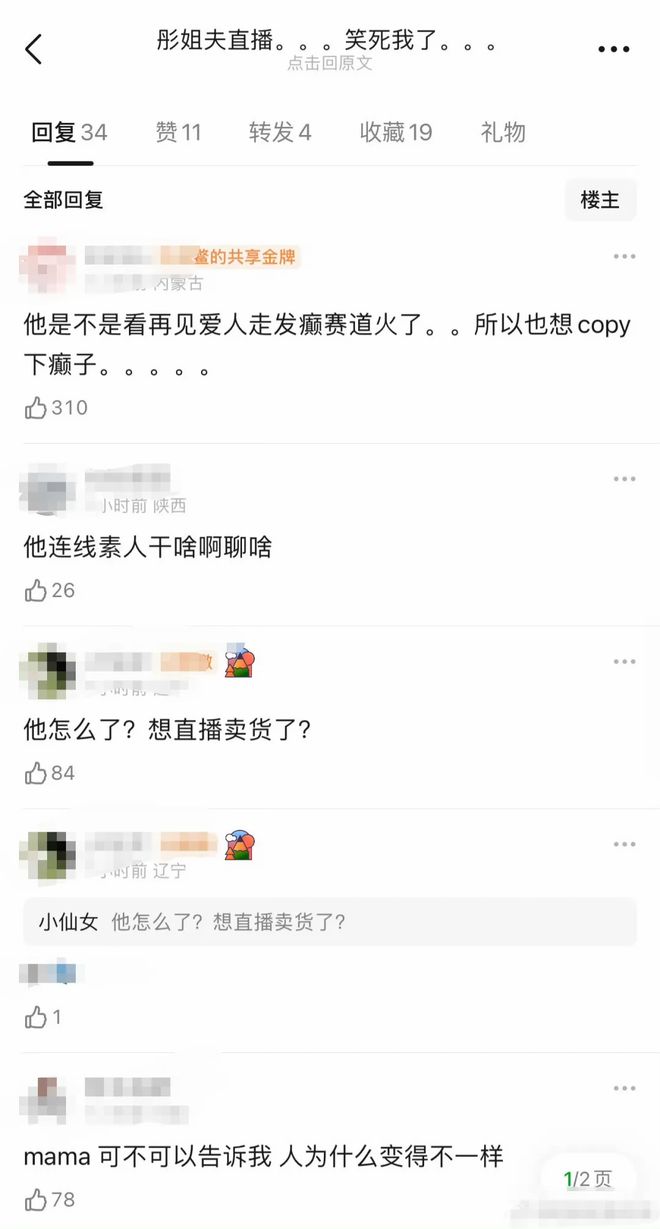Like the mama 可不可以告诉我 comment
The width and height of the screenshot is (660, 1229).
[x=37, y=1199]
